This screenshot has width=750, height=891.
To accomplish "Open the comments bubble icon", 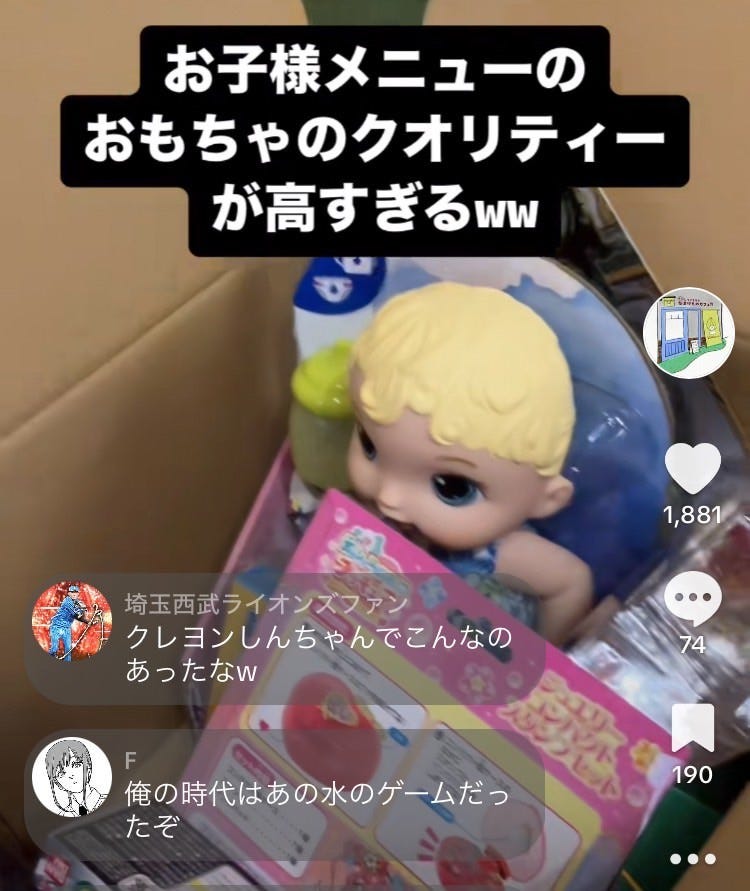I will (693, 599).
